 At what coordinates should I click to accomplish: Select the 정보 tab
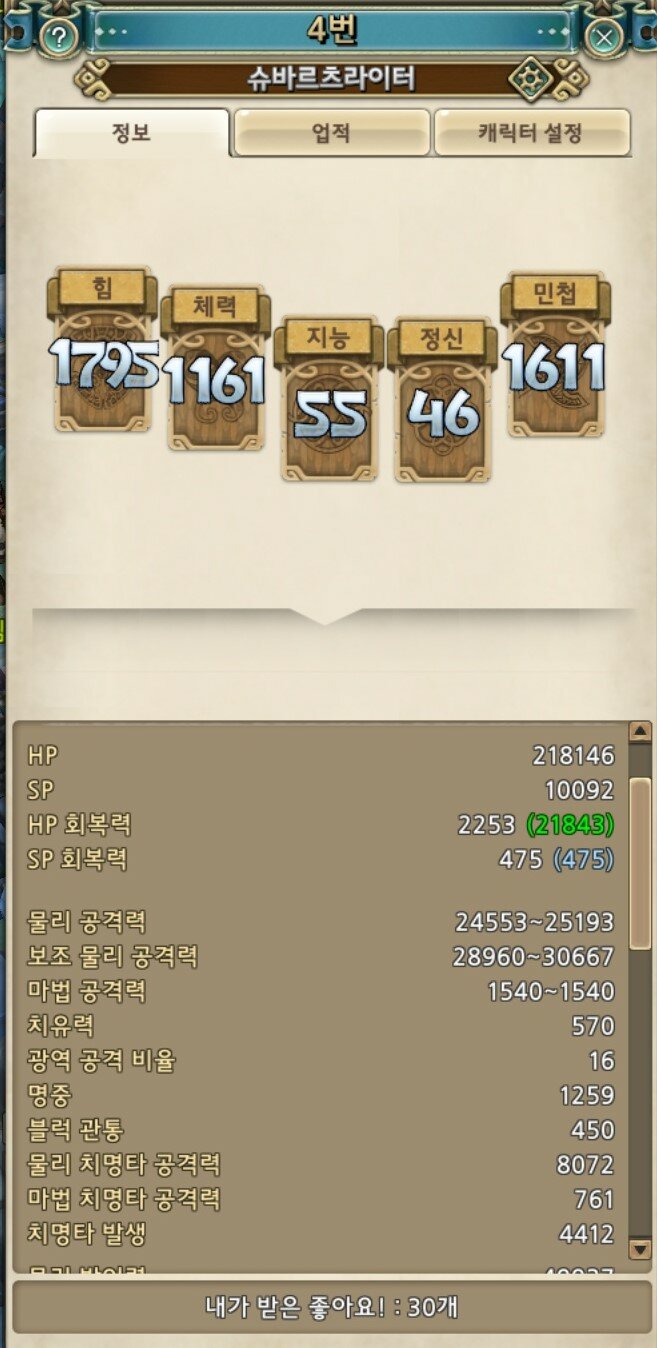pyautogui.click(x=132, y=133)
